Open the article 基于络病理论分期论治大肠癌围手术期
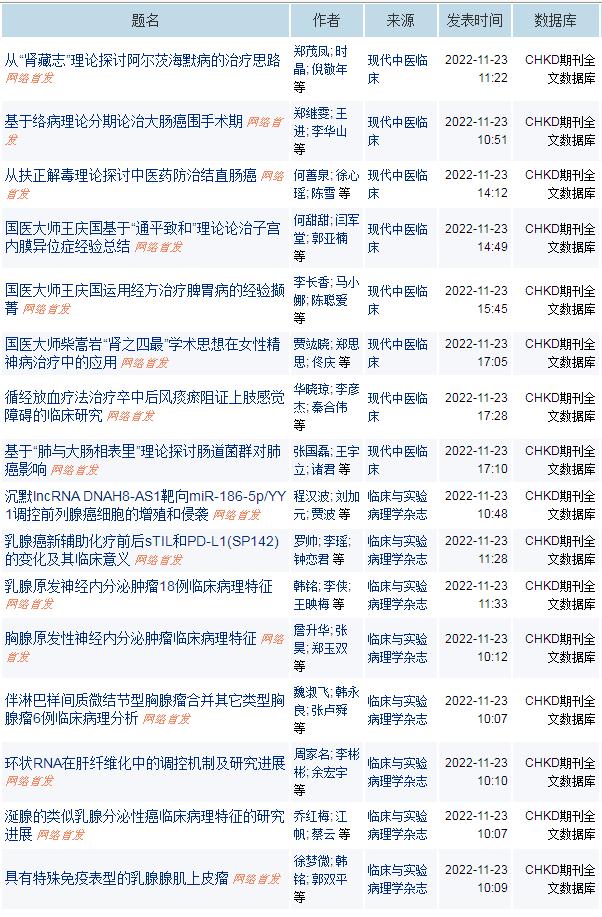Screen dimensions: 602x917 click(124, 121)
